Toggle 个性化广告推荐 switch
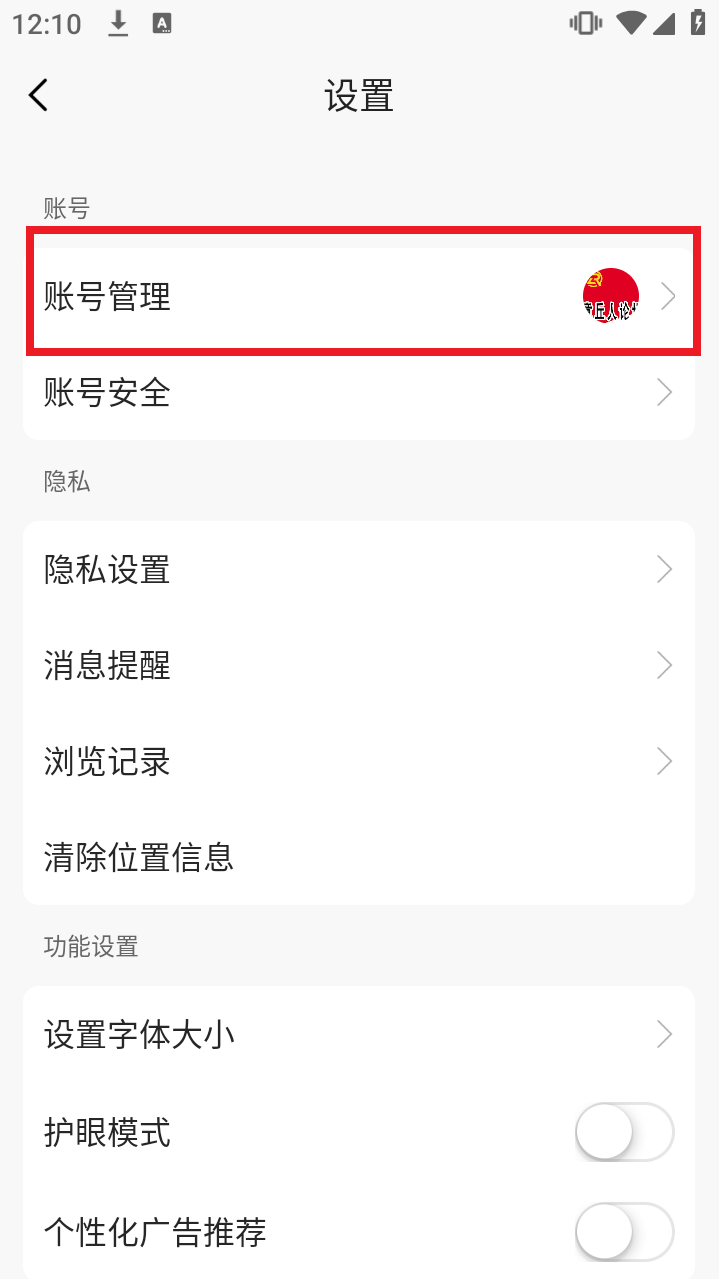Image resolution: width=719 pixels, height=1279 pixels. pos(624,1231)
